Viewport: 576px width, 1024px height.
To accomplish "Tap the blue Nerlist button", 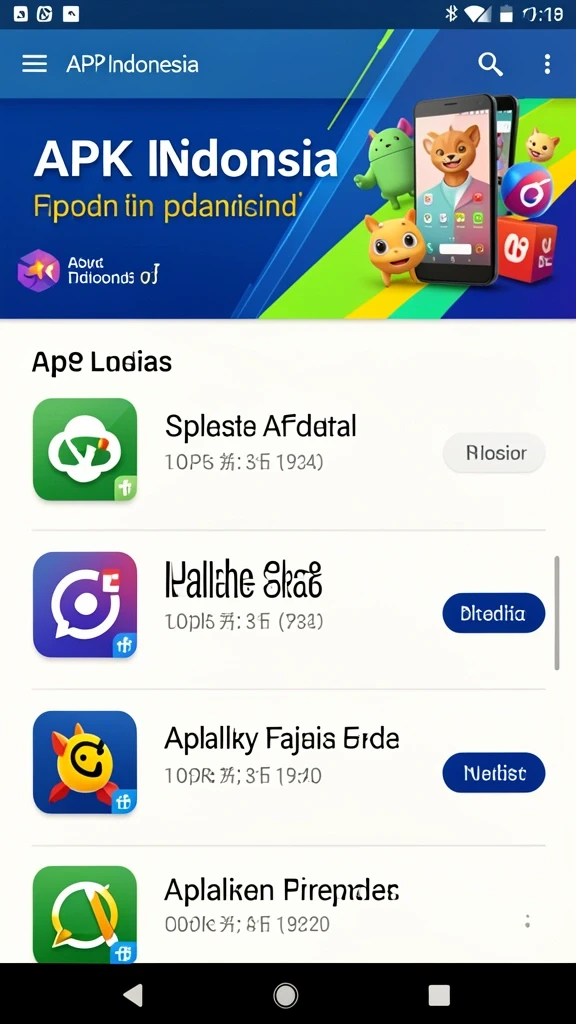I will point(494,773).
